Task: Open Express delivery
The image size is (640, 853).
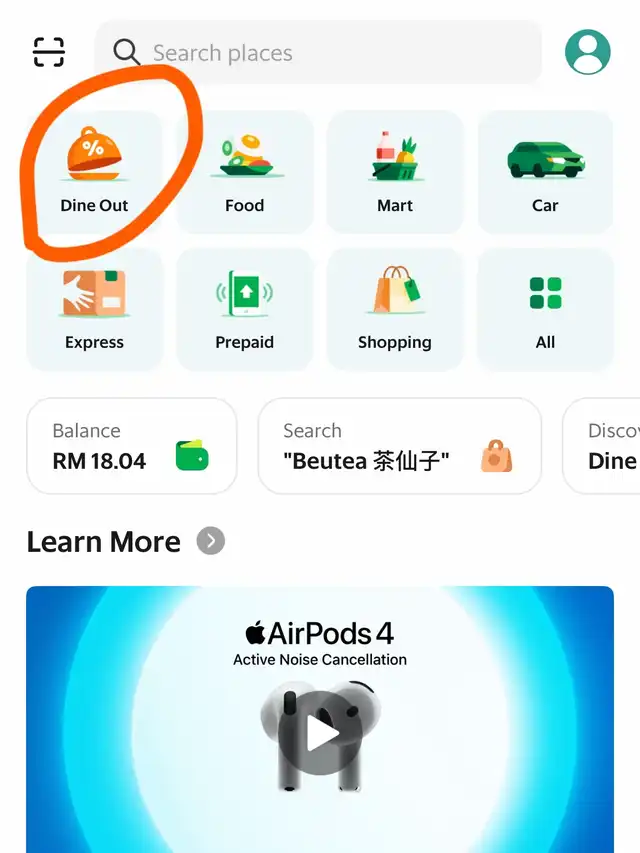Action: pyautogui.click(x=95, y=308)
